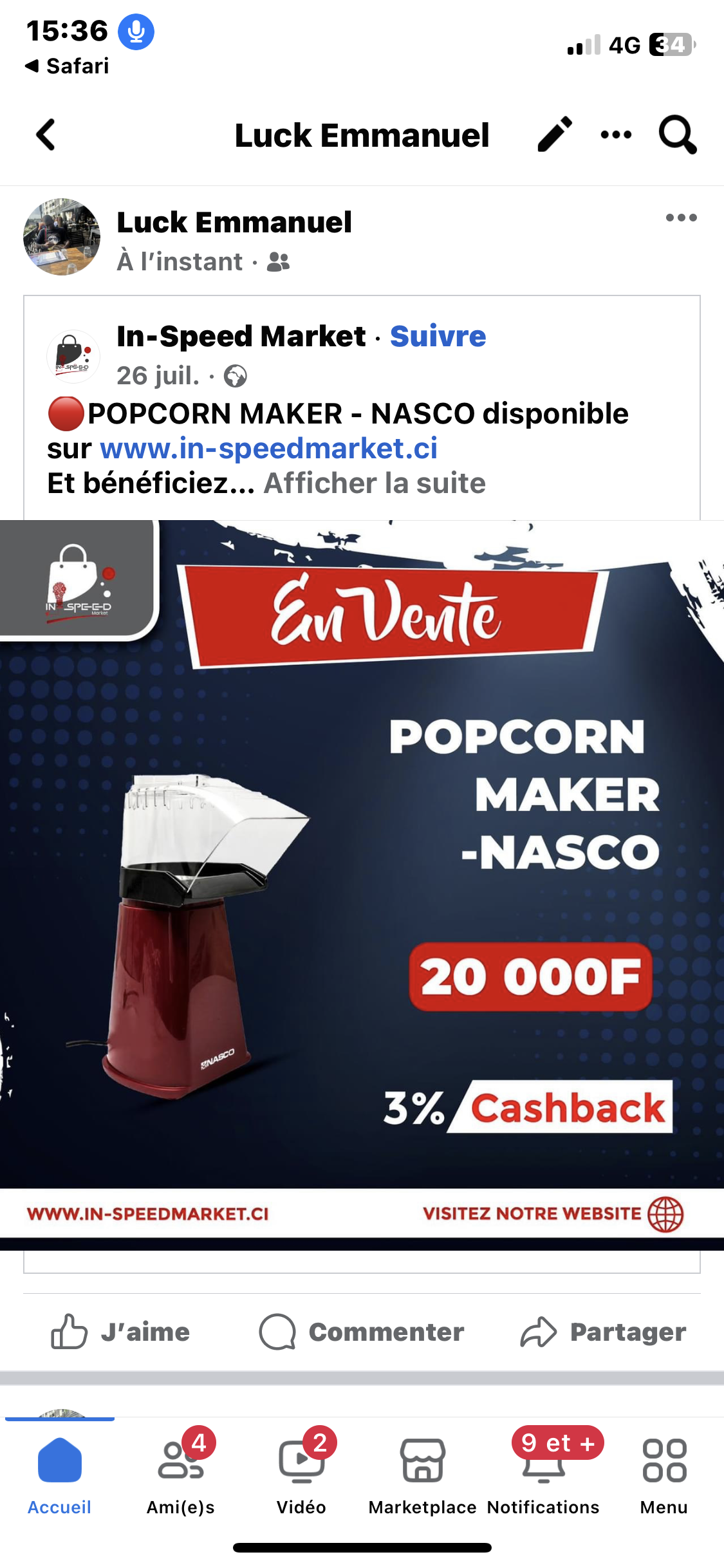Tap the pencil edit icon
Image resolution: width=724 pixels, height=1568 pixels.
click(554, 135)
